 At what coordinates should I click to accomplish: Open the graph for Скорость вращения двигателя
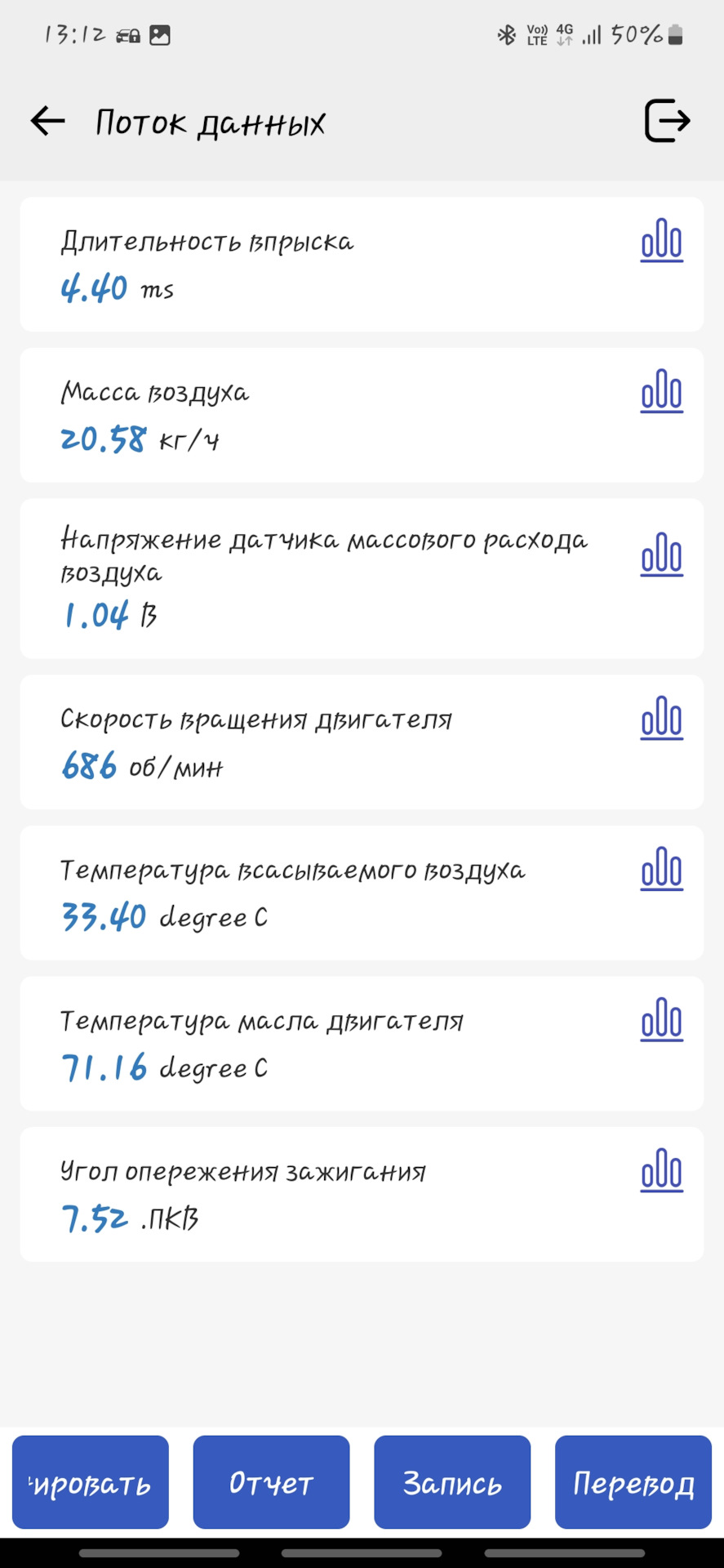tap(661, 719)
